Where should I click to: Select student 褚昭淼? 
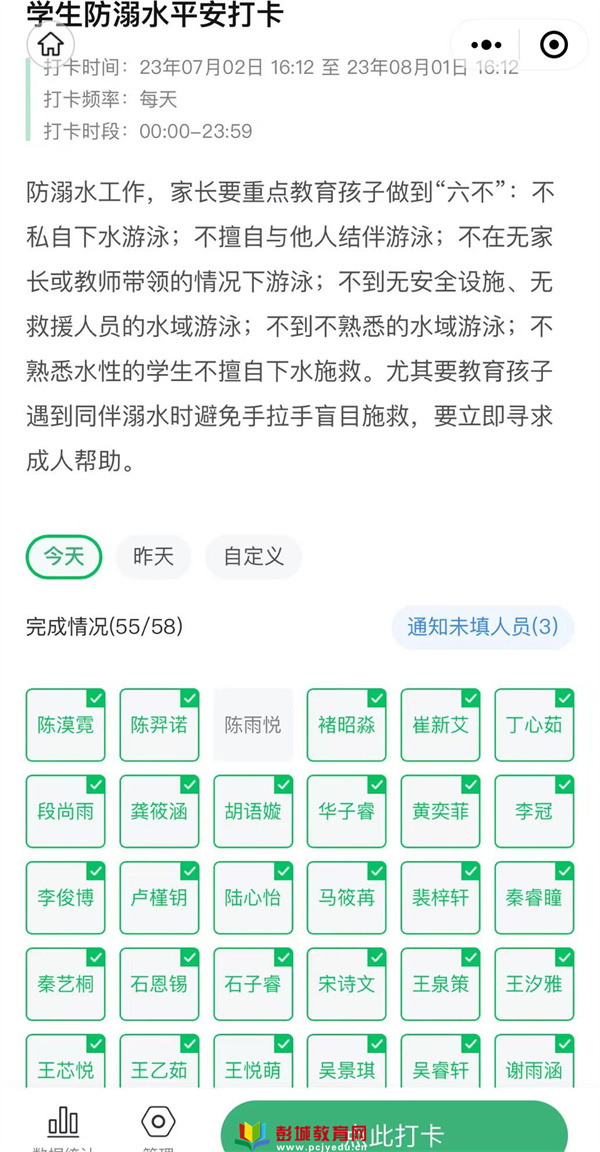pyautogui.click(x=347, y=725)
